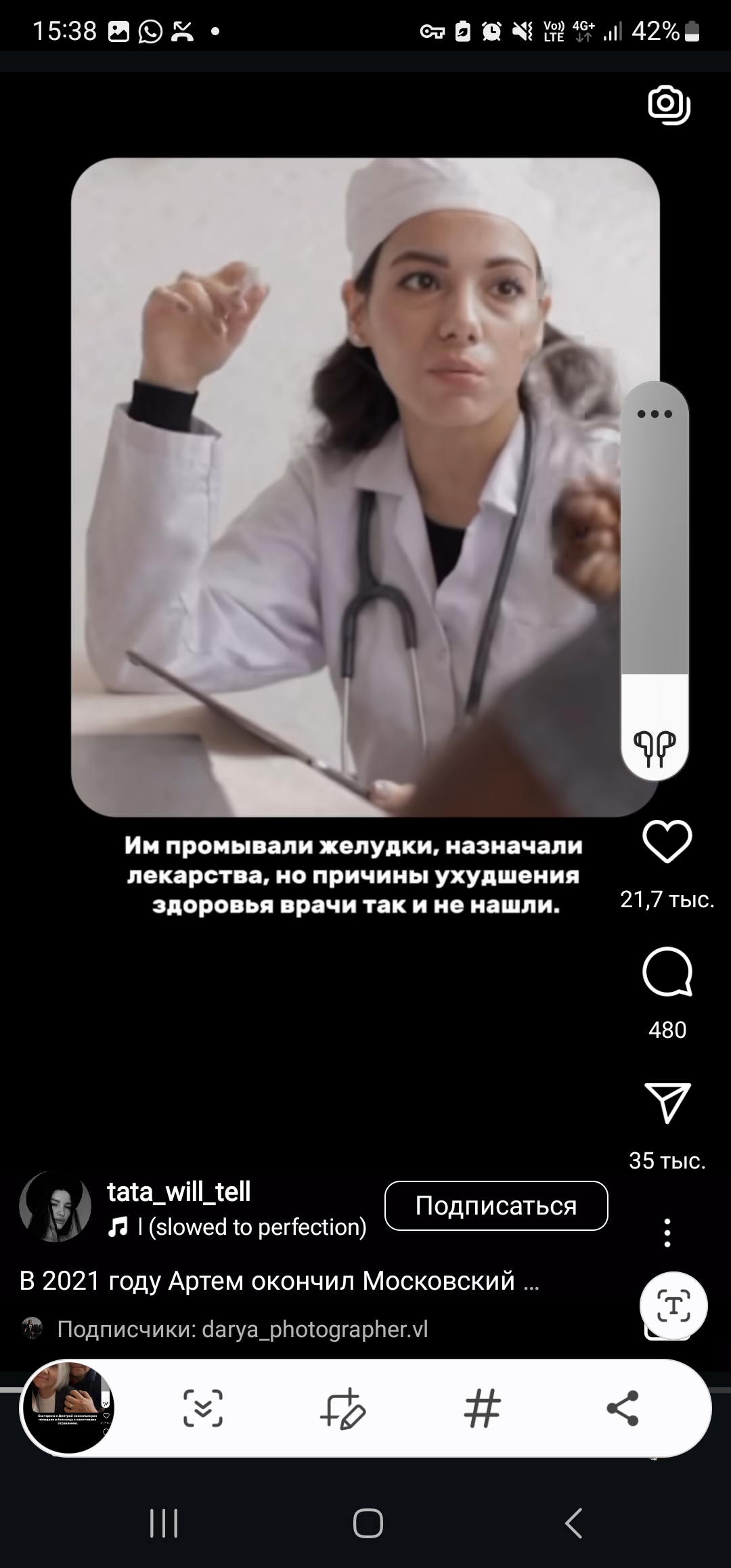The width and height of the screenshot is (731, 1568).
Task: Open the extract text button
Action: coord(673,1306)
